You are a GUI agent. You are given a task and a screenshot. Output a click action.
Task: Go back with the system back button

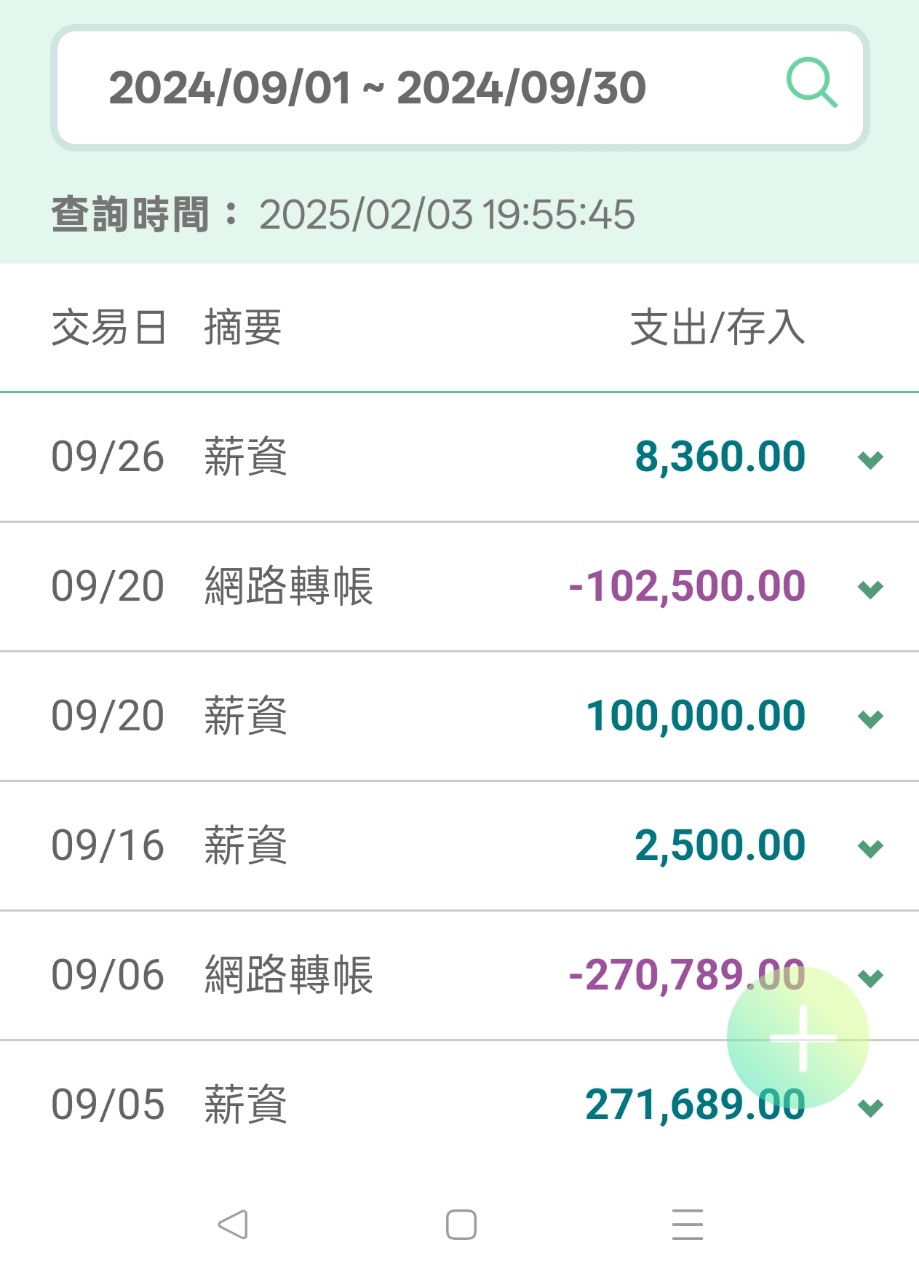(x=232, y=1224)
